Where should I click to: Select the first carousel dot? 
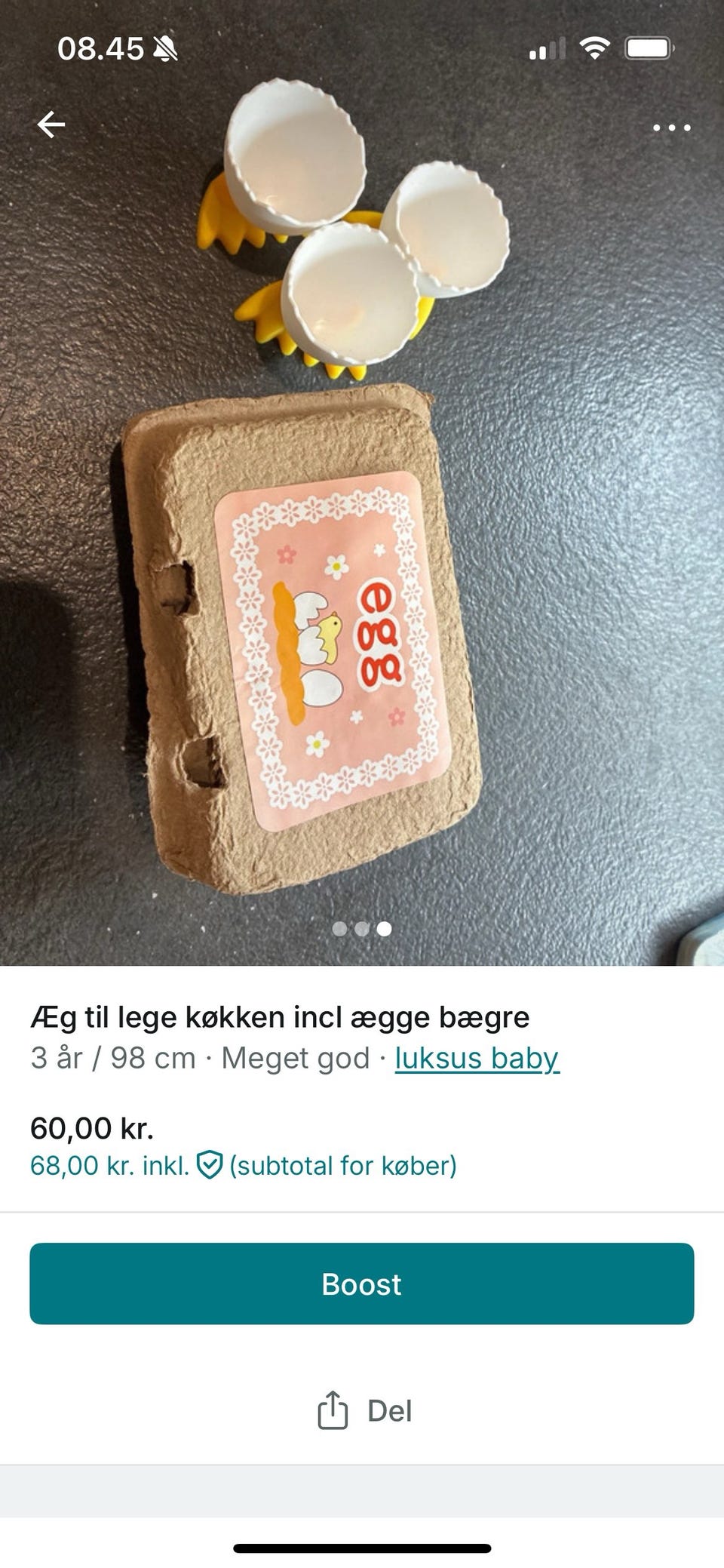(x=340, y=930)
